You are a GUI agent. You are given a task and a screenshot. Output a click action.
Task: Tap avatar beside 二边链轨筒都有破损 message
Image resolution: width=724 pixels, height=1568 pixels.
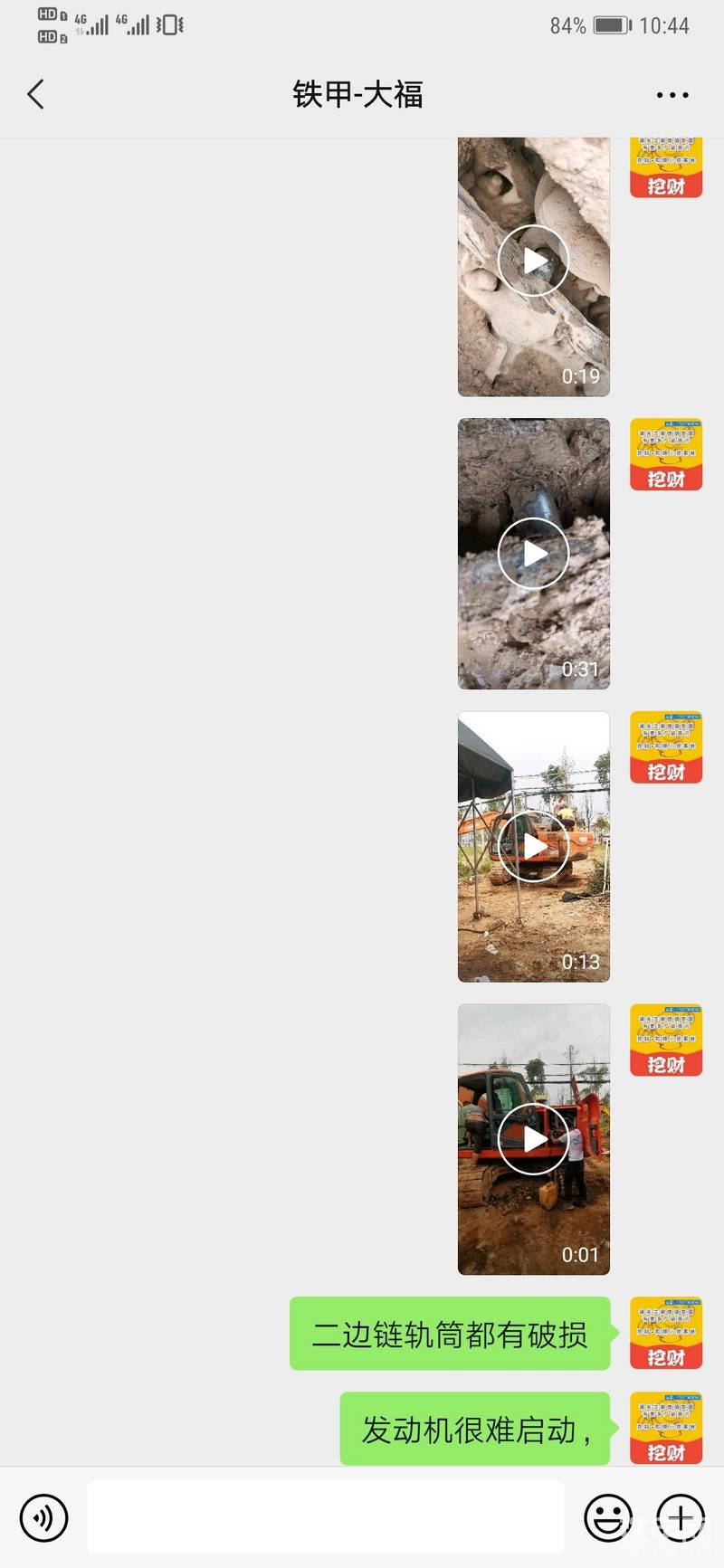666,1333
